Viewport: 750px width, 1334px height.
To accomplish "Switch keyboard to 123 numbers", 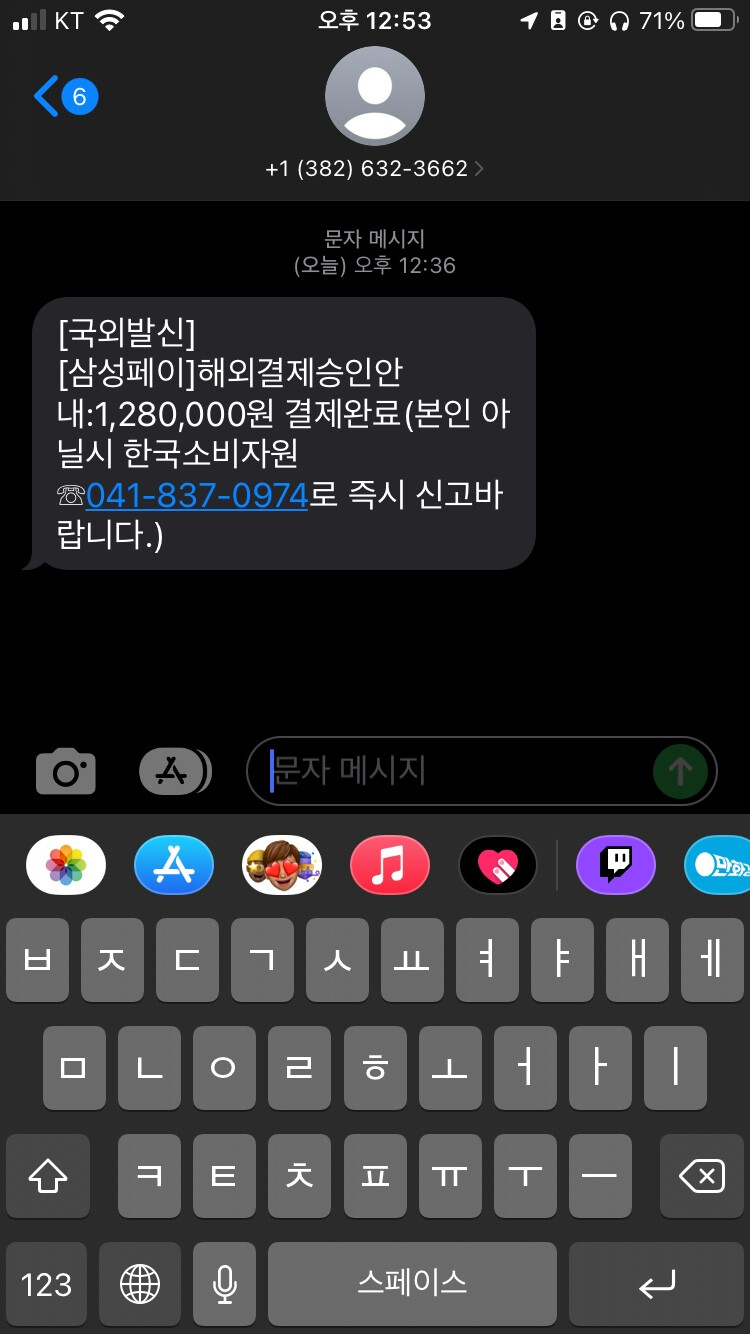I will point(46,1284).
